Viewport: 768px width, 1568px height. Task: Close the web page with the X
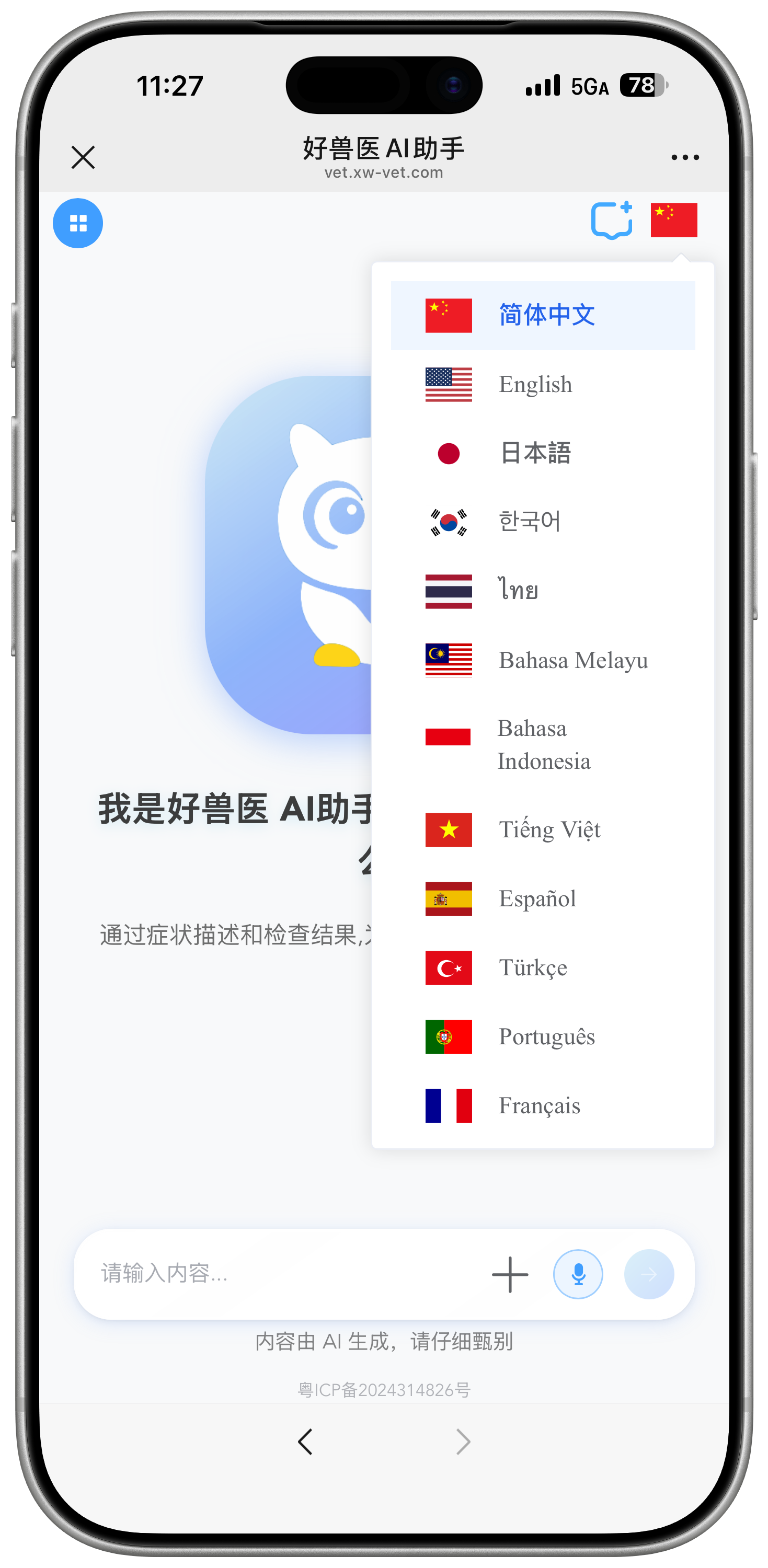coord(83,157)
